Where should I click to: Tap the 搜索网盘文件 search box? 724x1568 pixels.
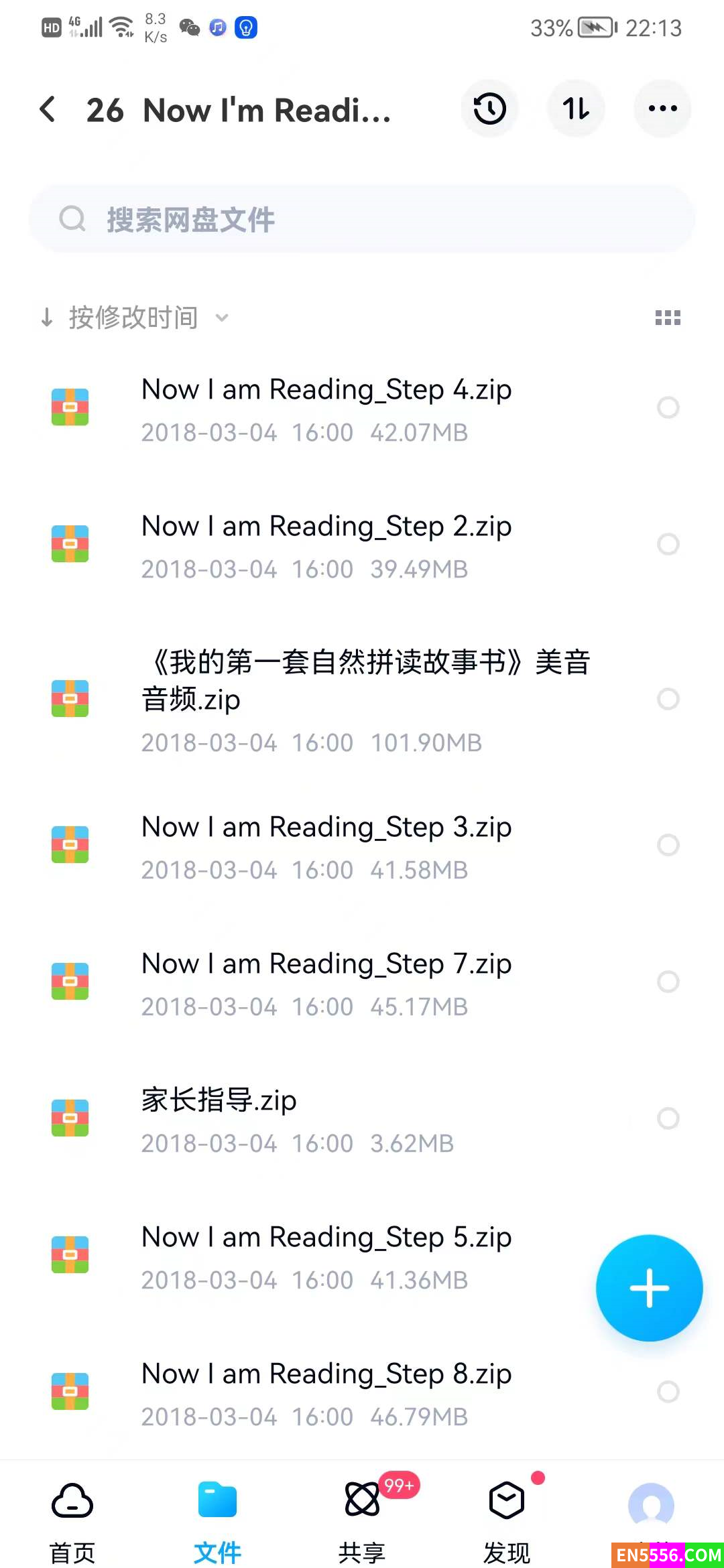[x=362, y=219]
